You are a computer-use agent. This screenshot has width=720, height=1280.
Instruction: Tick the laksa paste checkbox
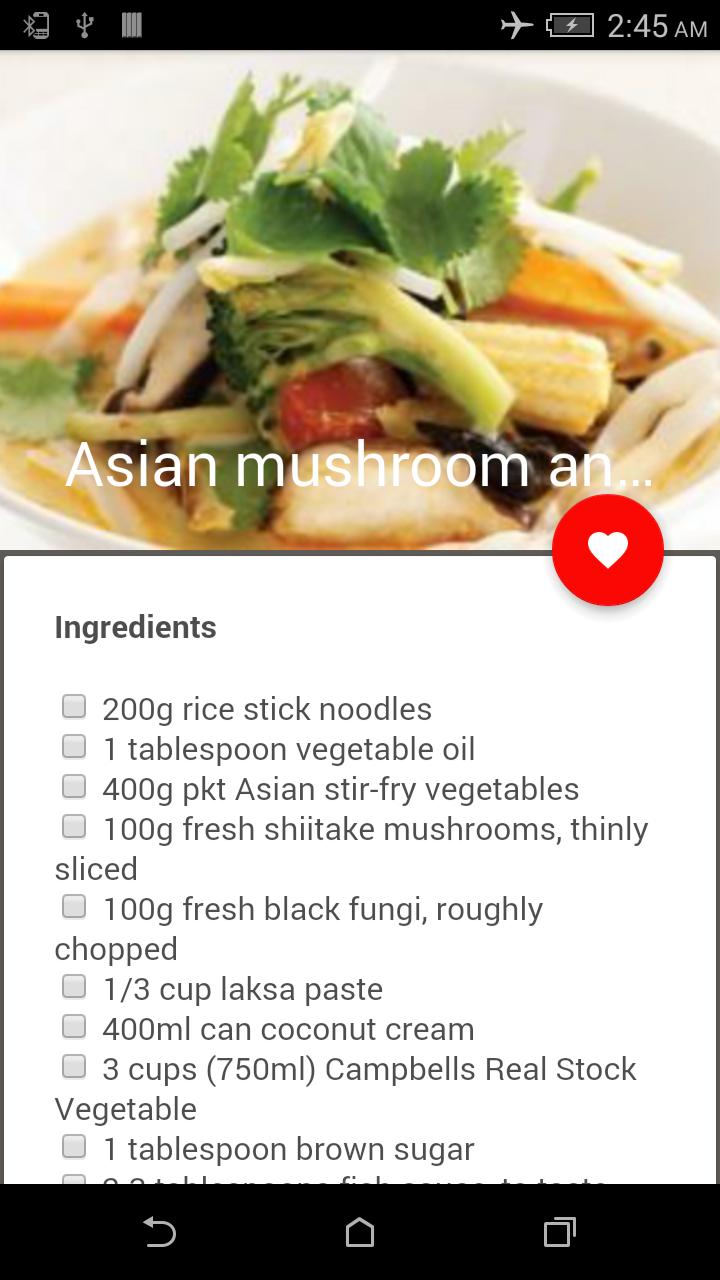pyautogui.click(x=73, y=986)
